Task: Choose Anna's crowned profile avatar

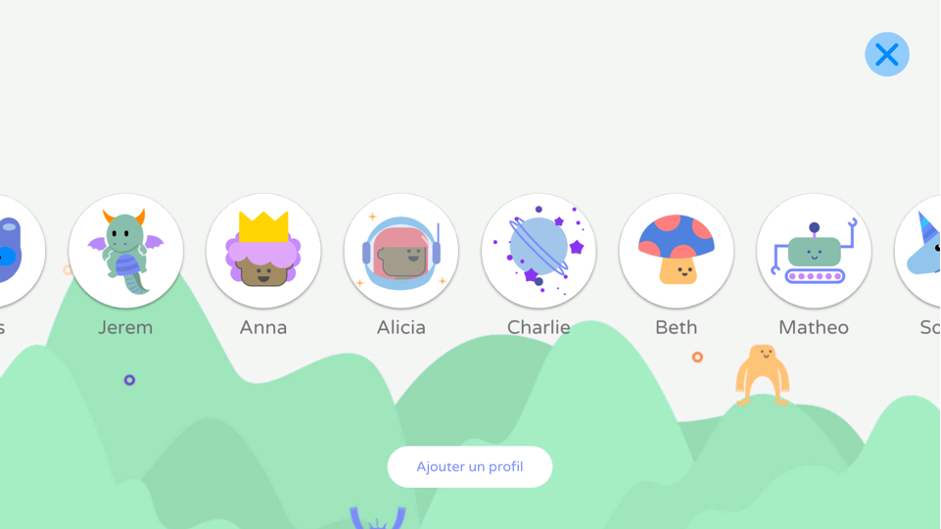Action: [x=263, y=251]
